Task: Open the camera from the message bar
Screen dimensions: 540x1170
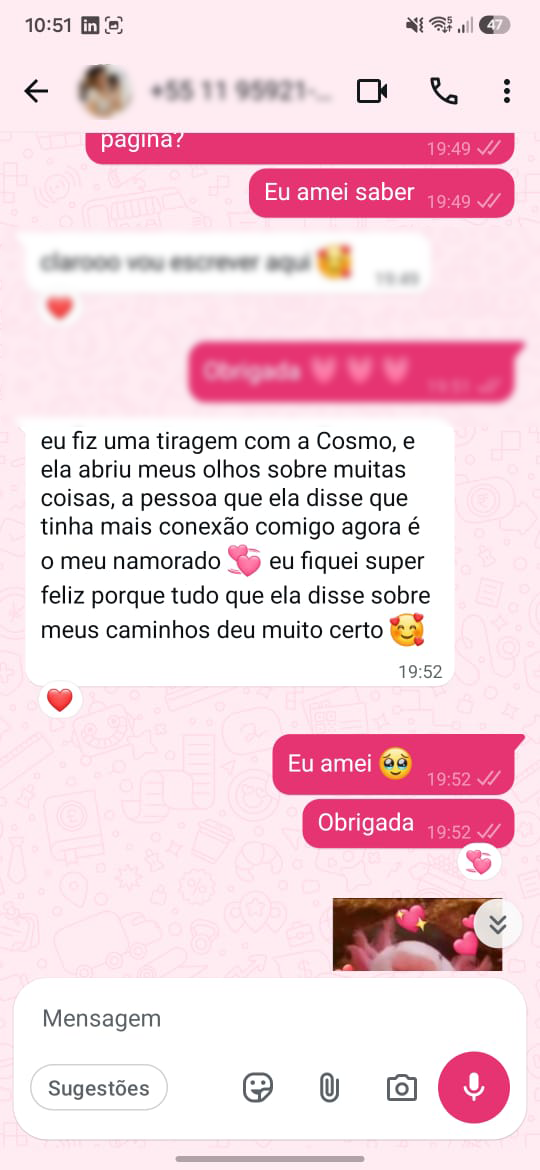Action: pos(401,1088)
